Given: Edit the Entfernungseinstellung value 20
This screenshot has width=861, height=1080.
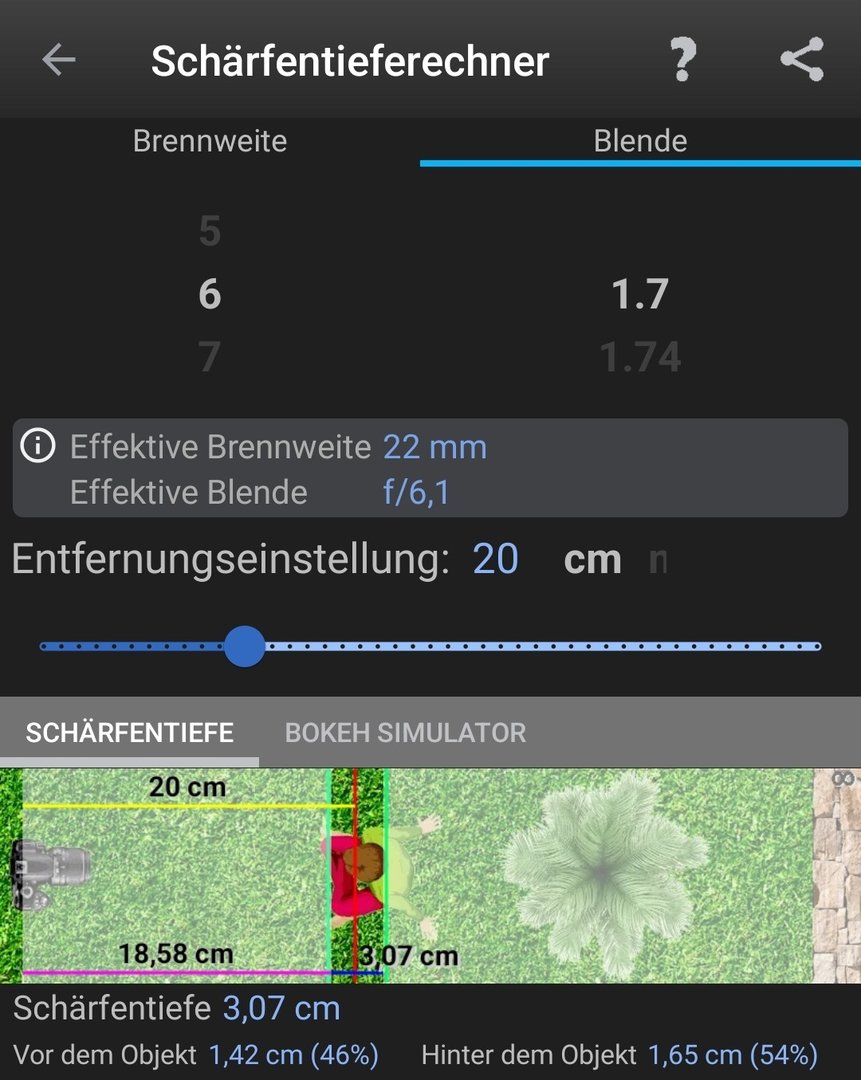Looking at the screenshot, I should pos(495,559).
